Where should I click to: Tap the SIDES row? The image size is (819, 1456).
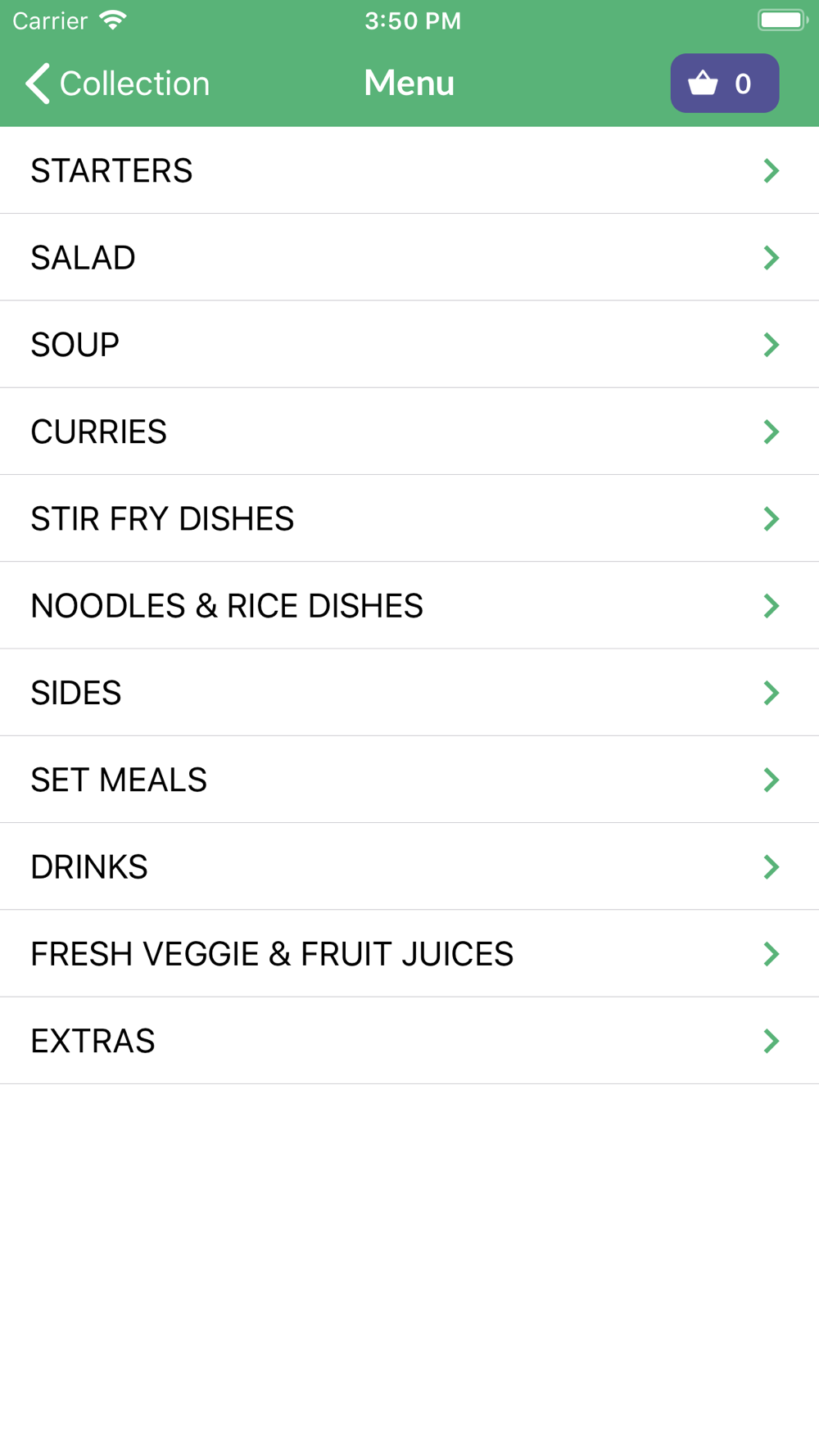409,693
